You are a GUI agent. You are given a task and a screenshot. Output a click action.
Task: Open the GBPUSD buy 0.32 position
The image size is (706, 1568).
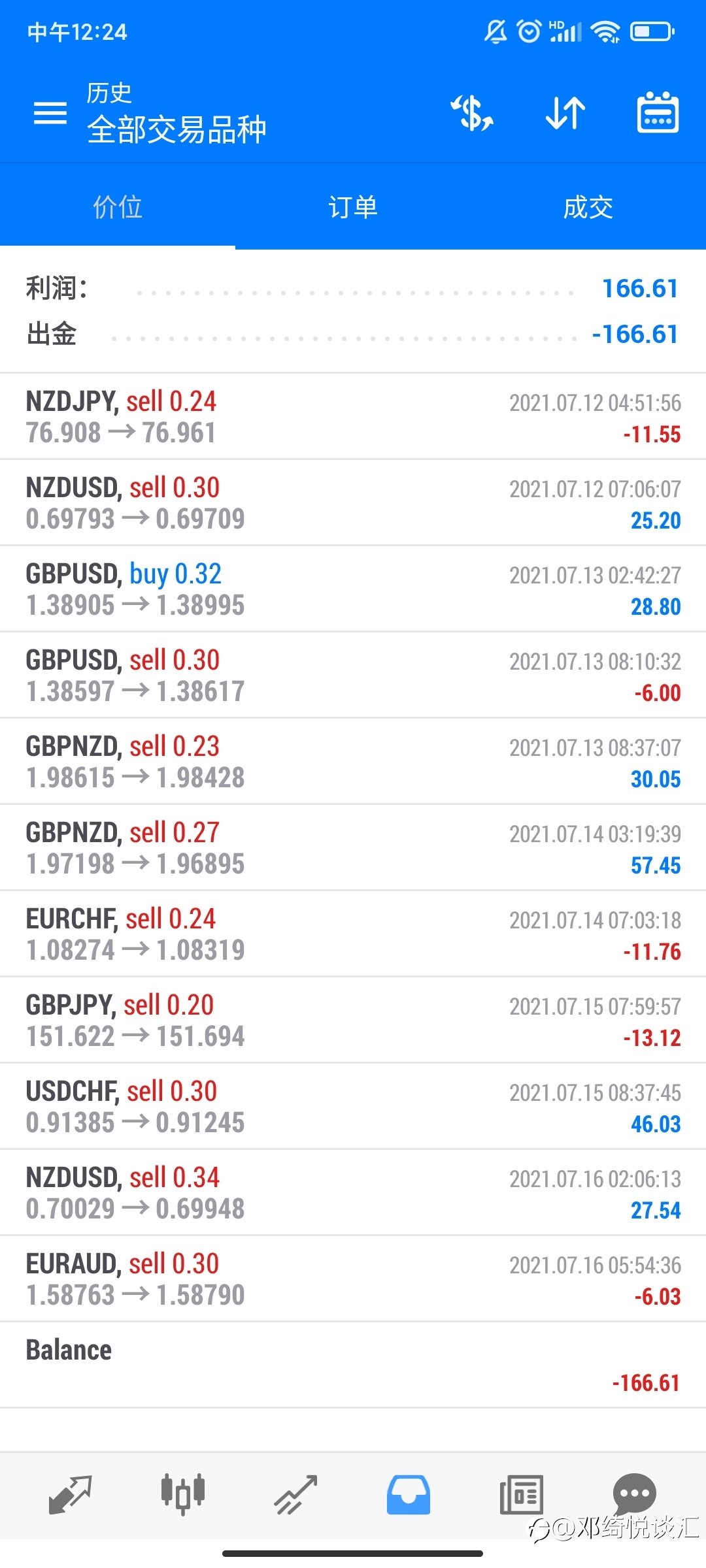353,589
